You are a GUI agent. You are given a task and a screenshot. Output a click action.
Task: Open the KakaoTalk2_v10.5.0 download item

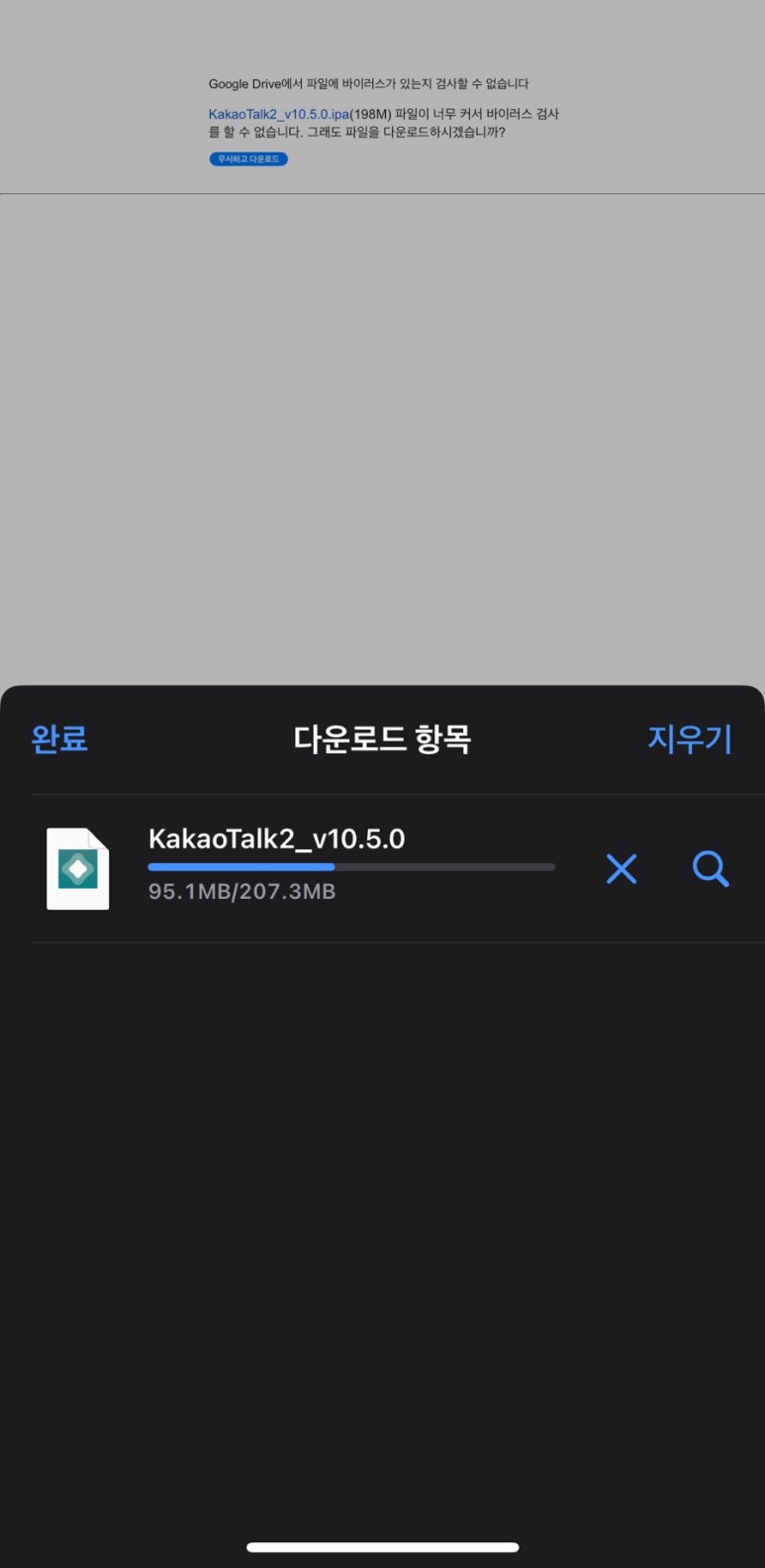[382, 868]
